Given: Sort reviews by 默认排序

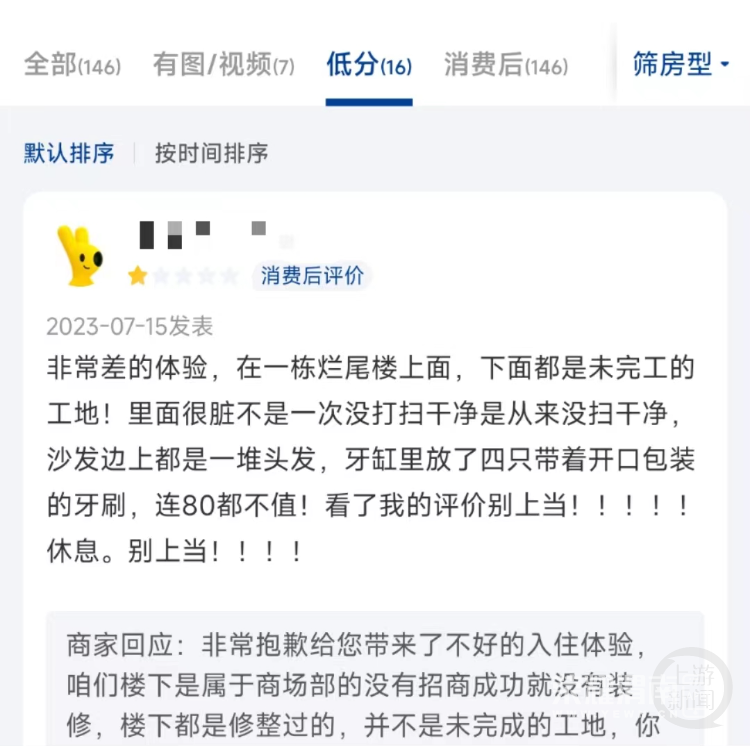Looking at the screenshot, I should (x=69, y=153).
